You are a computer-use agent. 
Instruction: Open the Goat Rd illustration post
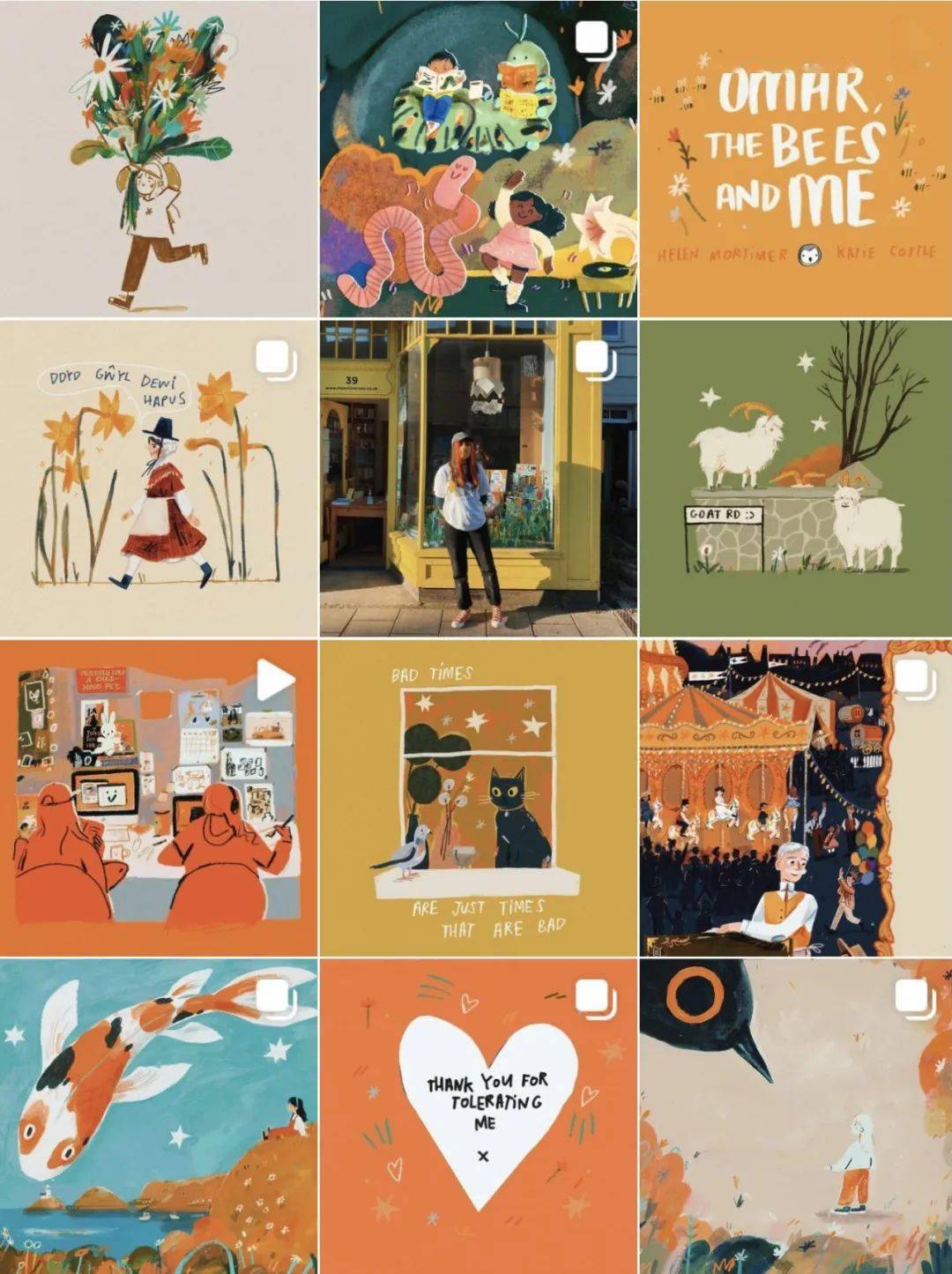click(x=796, y=478)
